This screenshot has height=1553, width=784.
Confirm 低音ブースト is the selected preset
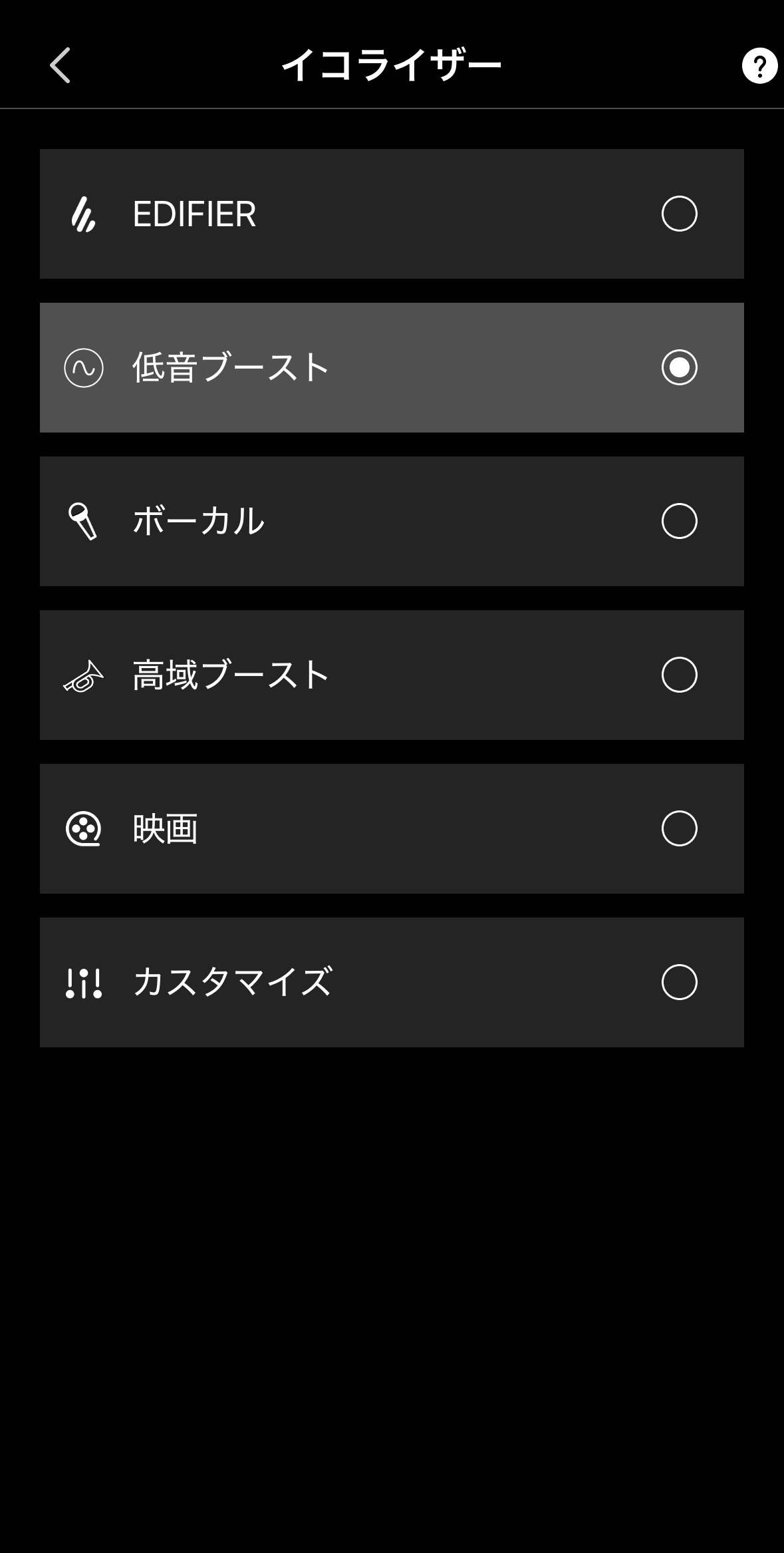pyautogui.click(x=680, y=367)
